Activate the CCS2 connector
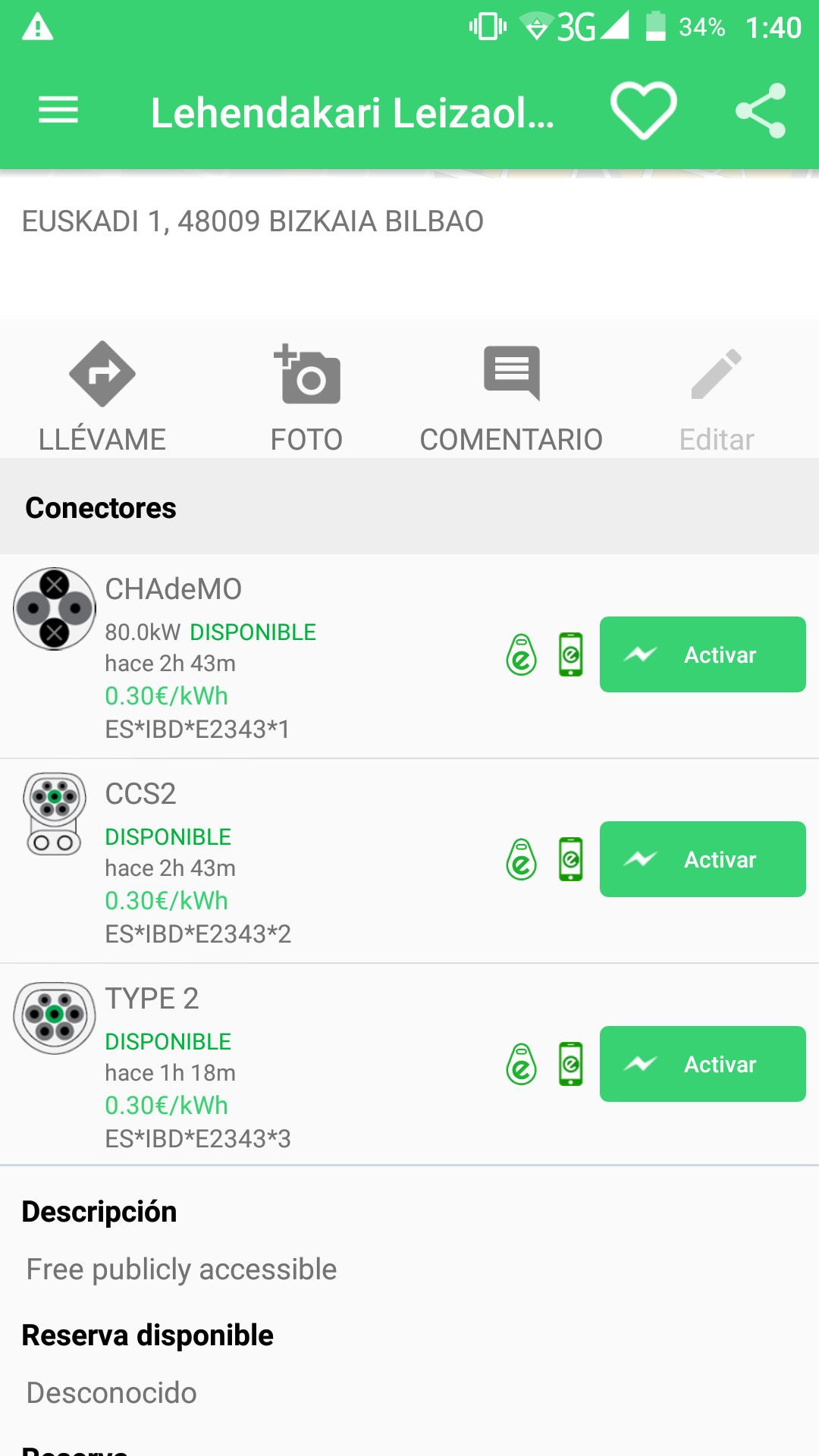The height and width of the screenshot is (1456, 819). tap(702, 859)
